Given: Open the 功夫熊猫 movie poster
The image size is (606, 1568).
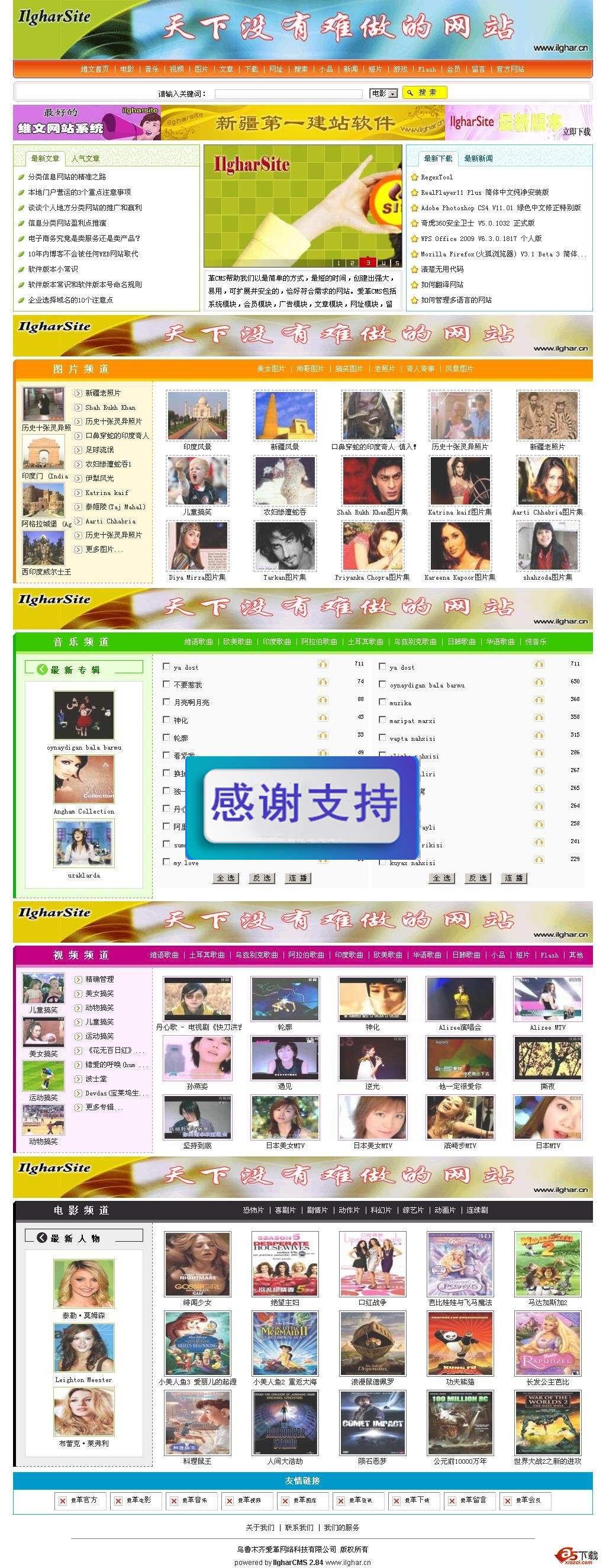Looking at the screenshot, I should [x=459, y=1344].
